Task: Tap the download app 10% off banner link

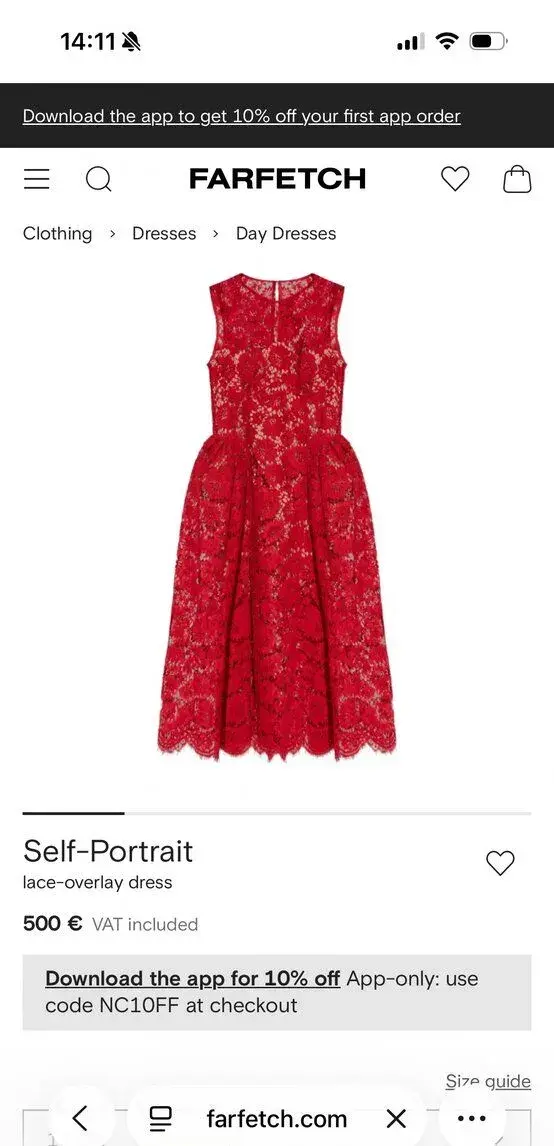Action: (x=241, y=116)
